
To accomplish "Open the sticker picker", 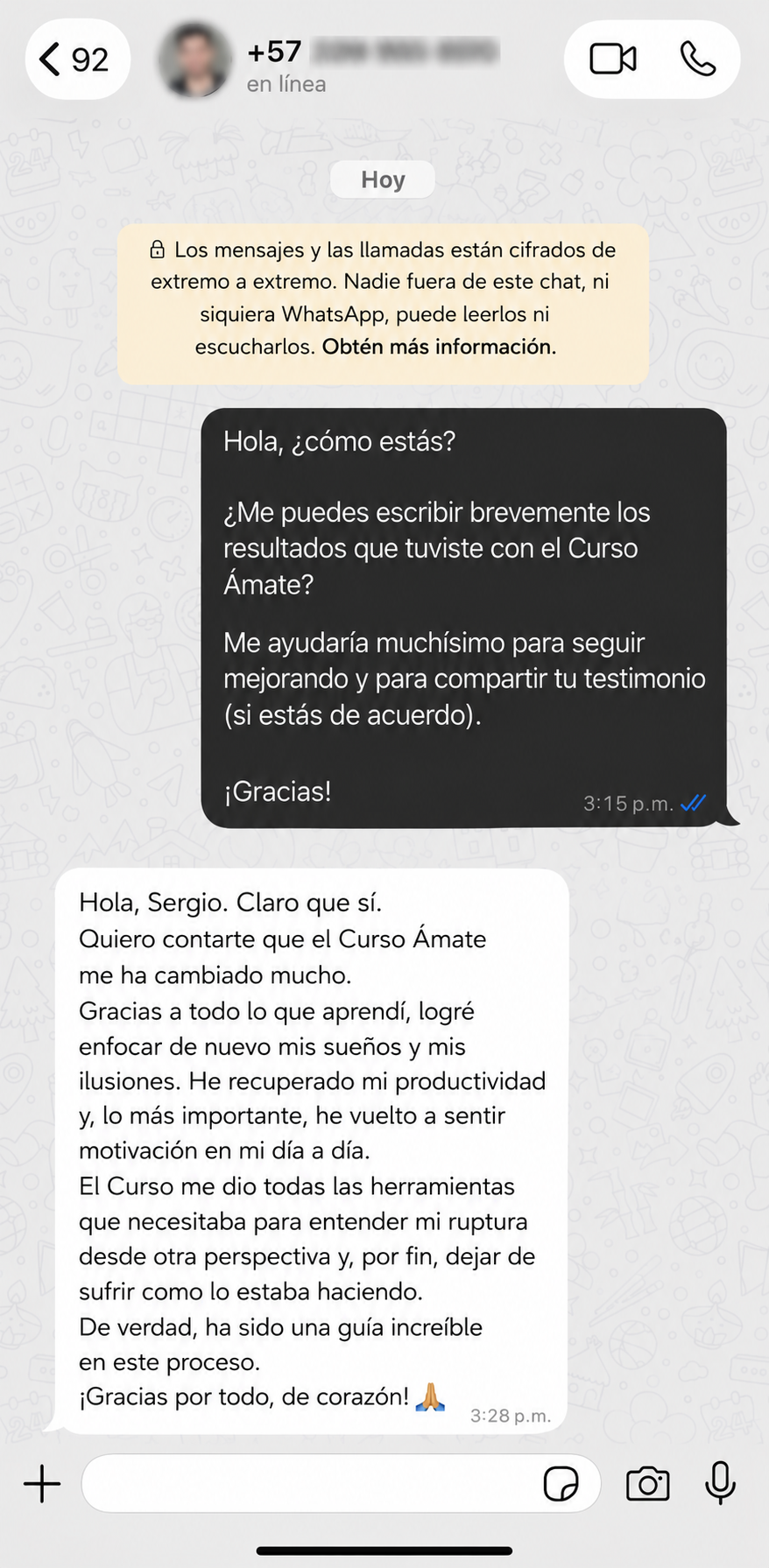I will point(561,1484).
